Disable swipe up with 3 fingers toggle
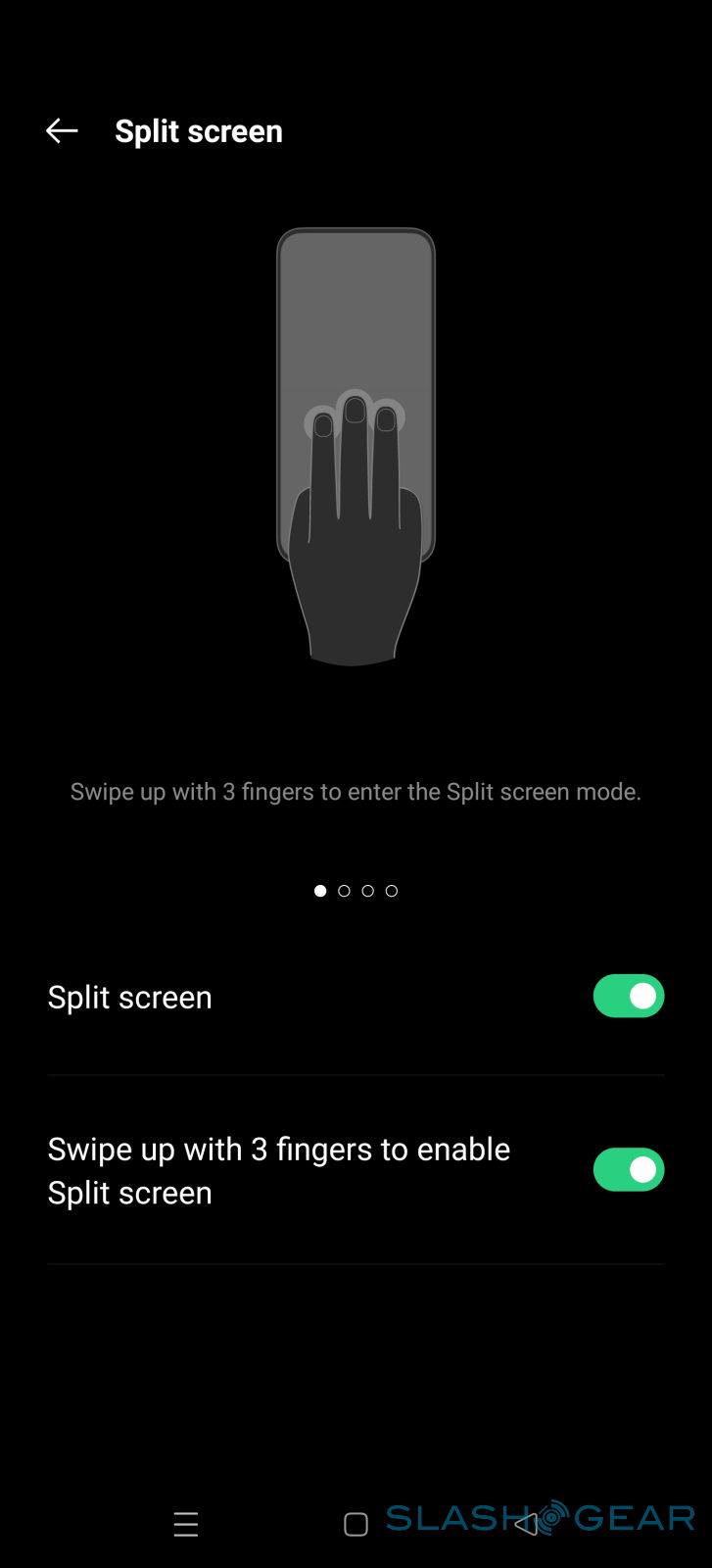Image resolution: width=712 pixels, height=1568 pixels. tap(628, 1170)
